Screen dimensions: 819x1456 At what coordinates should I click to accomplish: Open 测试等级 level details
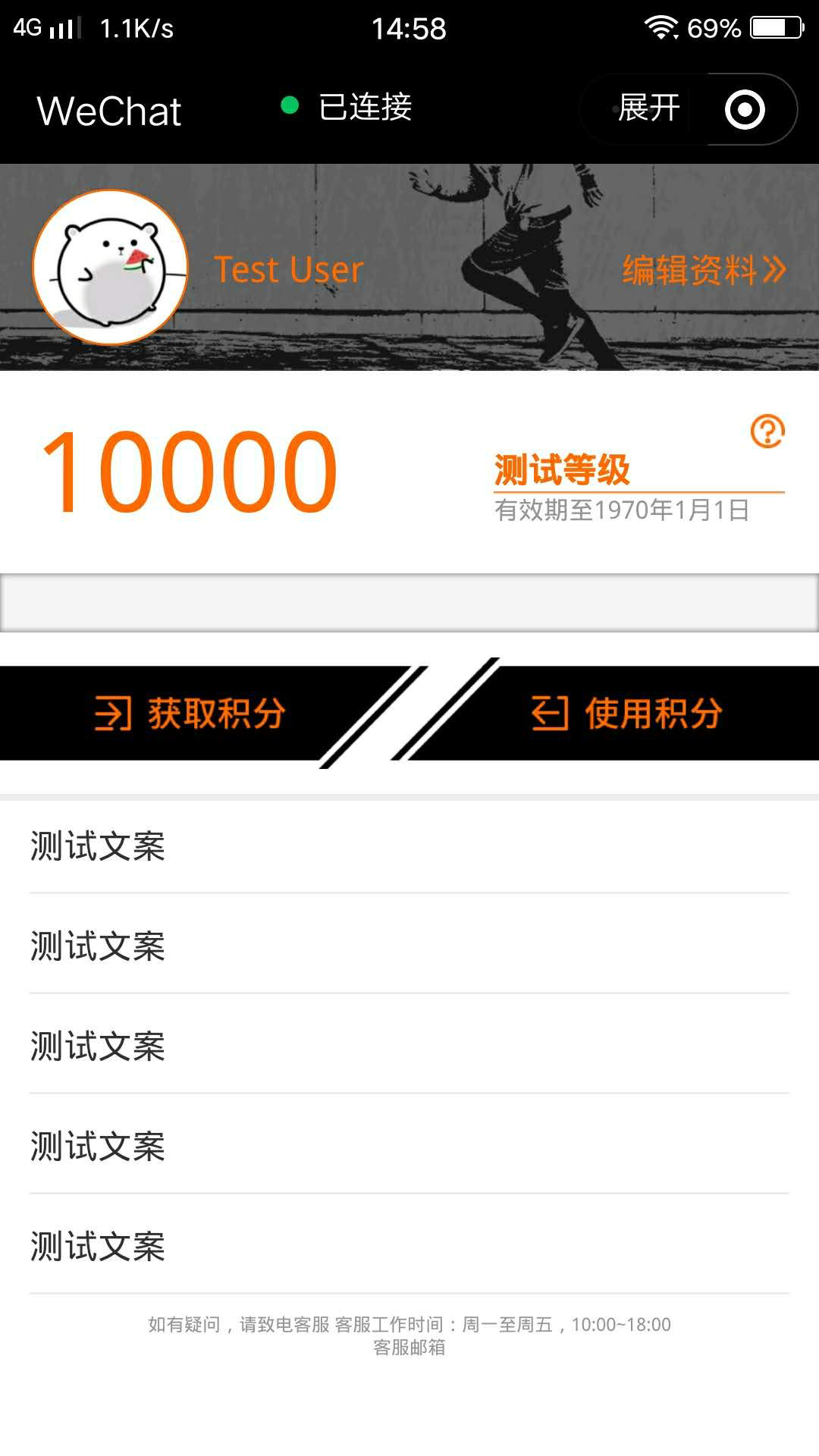562,470
